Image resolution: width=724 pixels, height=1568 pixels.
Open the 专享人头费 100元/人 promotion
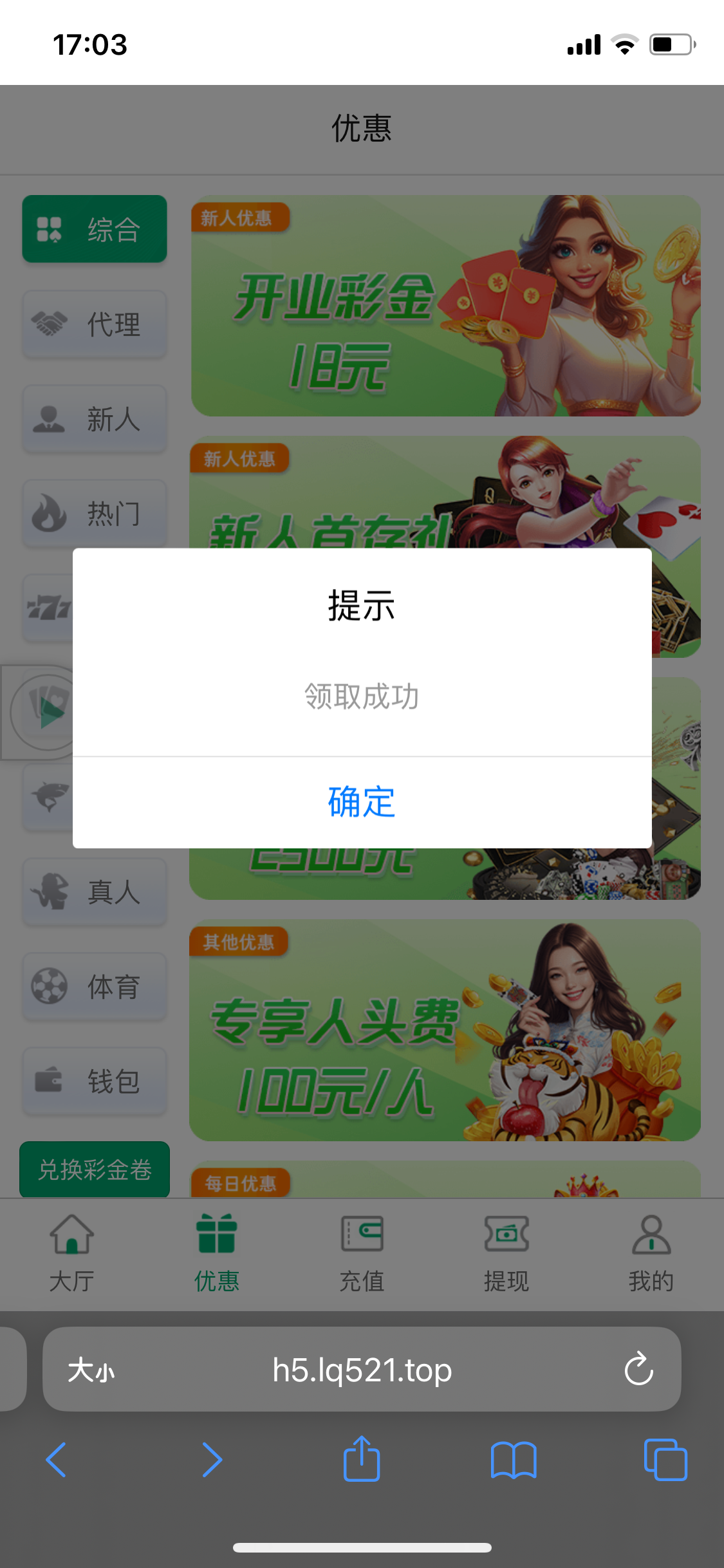click(x=444, y=1031)
